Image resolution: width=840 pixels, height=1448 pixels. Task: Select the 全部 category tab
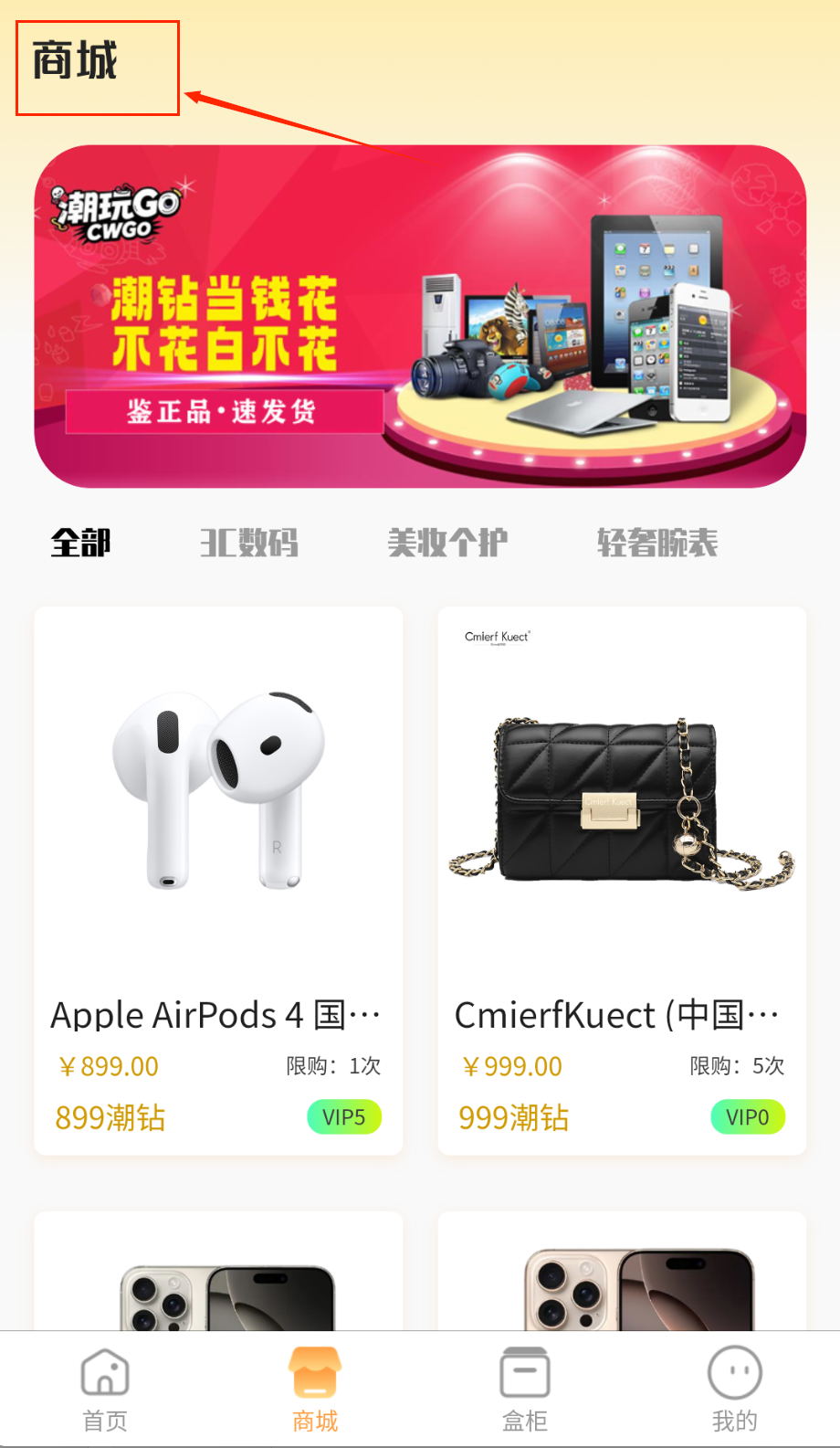click(x=80, y=543)
